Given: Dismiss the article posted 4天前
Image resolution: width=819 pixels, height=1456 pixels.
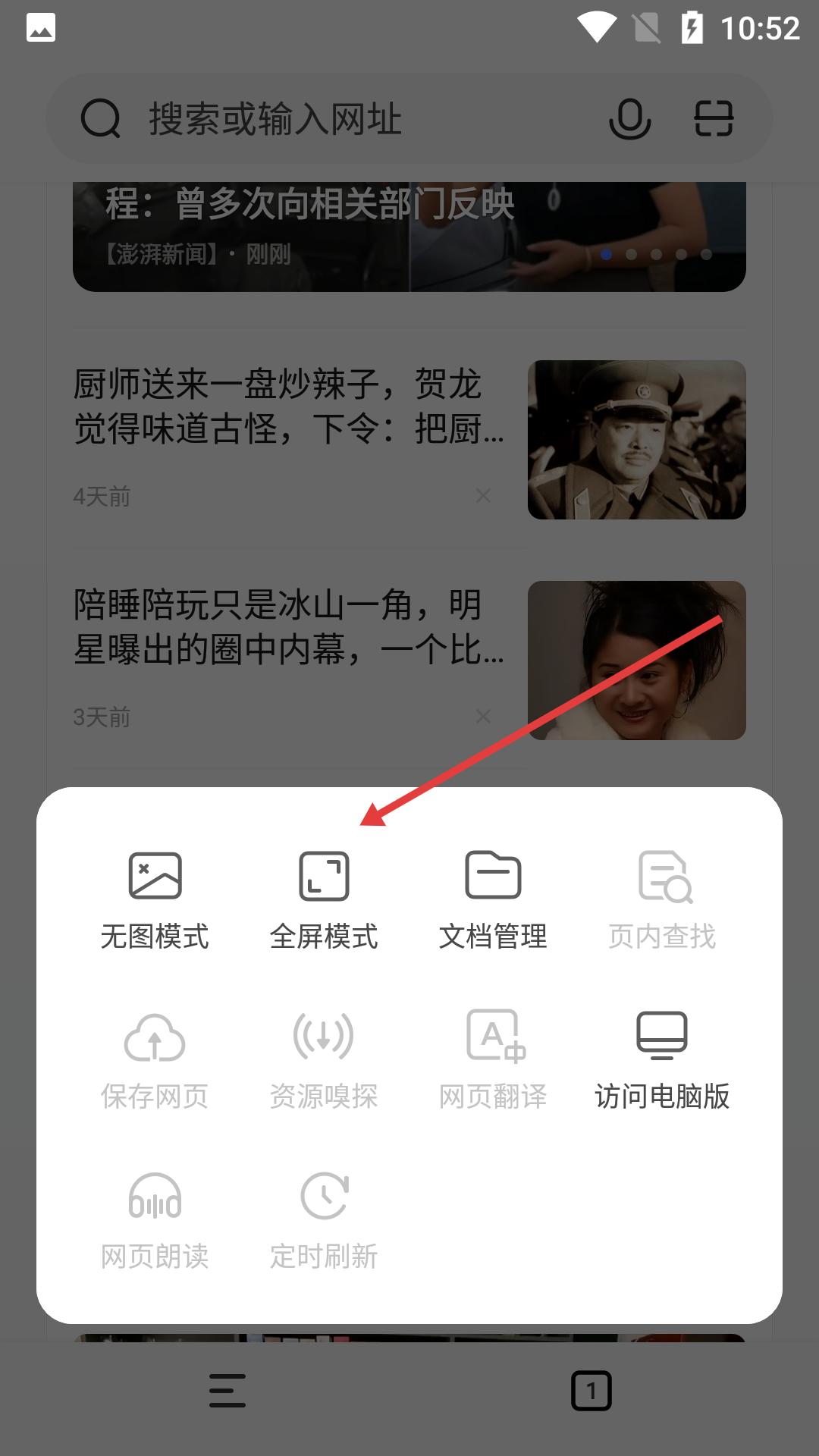Looking at the screenshot, I should click(483, 496).
